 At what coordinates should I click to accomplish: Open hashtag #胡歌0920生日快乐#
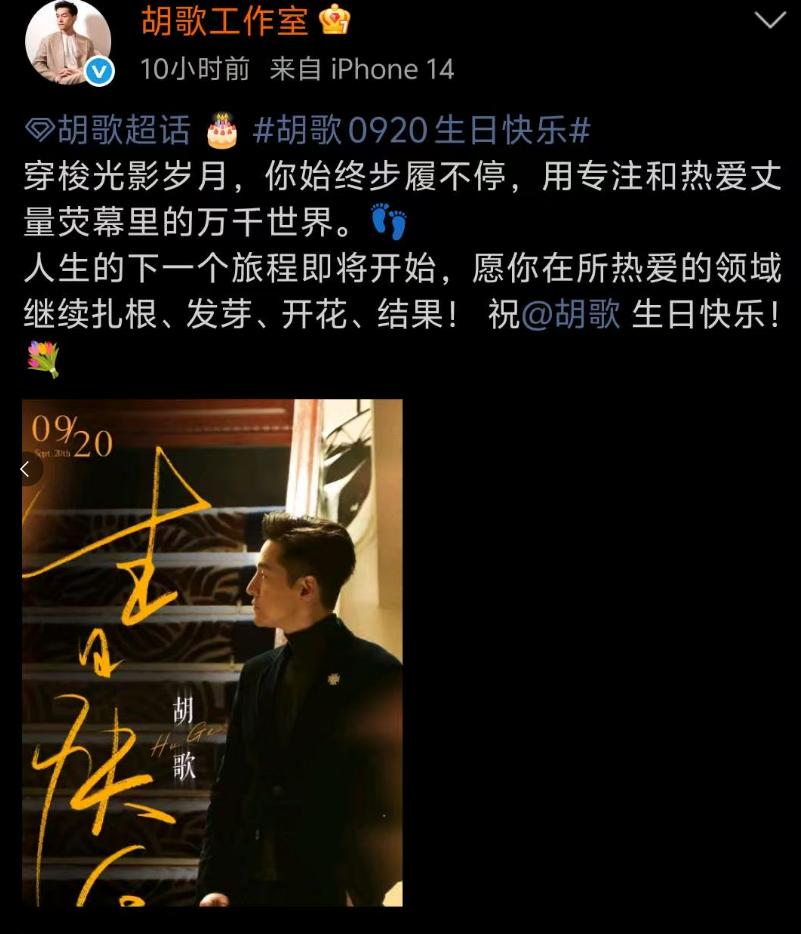[x=422, y=130]
